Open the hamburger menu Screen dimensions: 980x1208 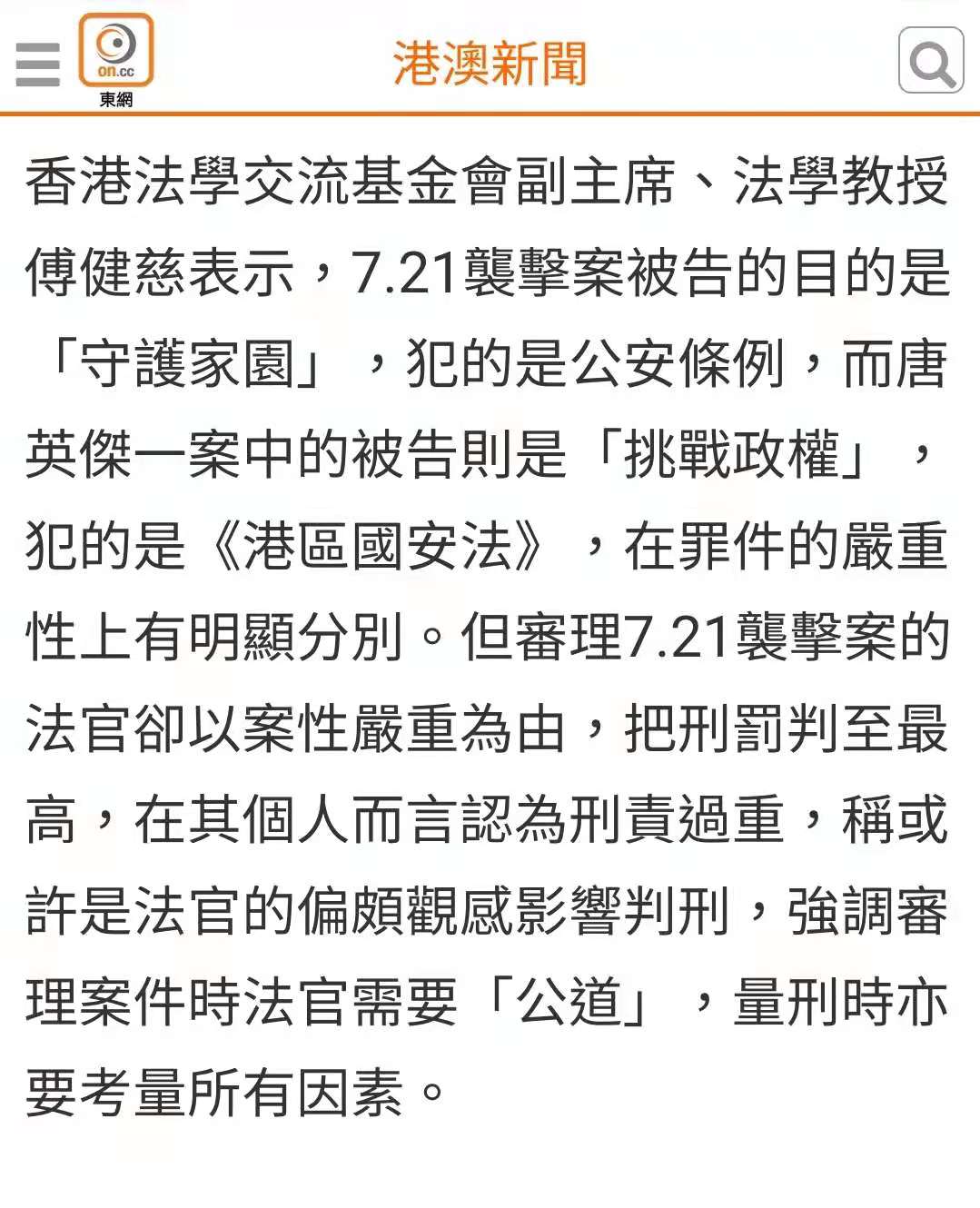[x=38, y=64]
